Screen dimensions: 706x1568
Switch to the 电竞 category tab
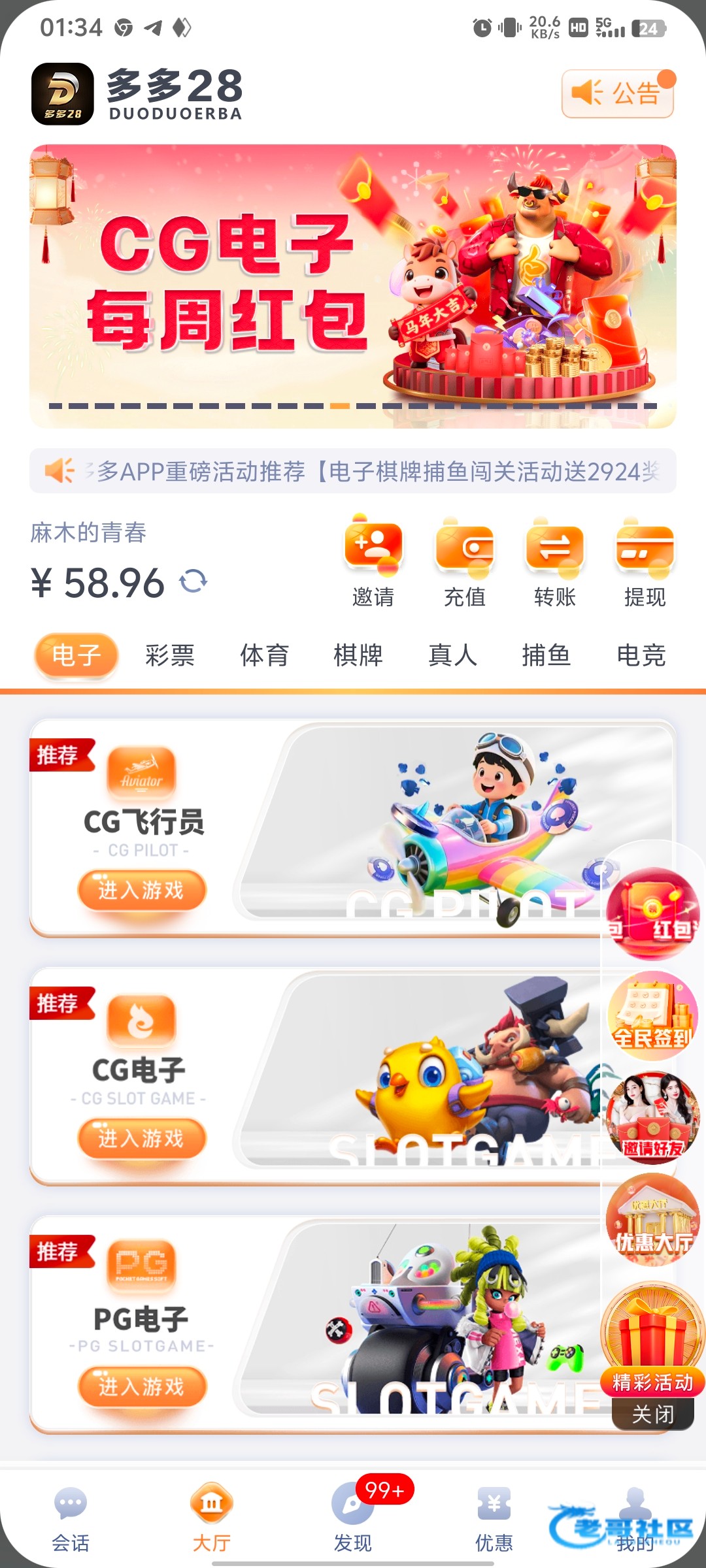point(641,655)
